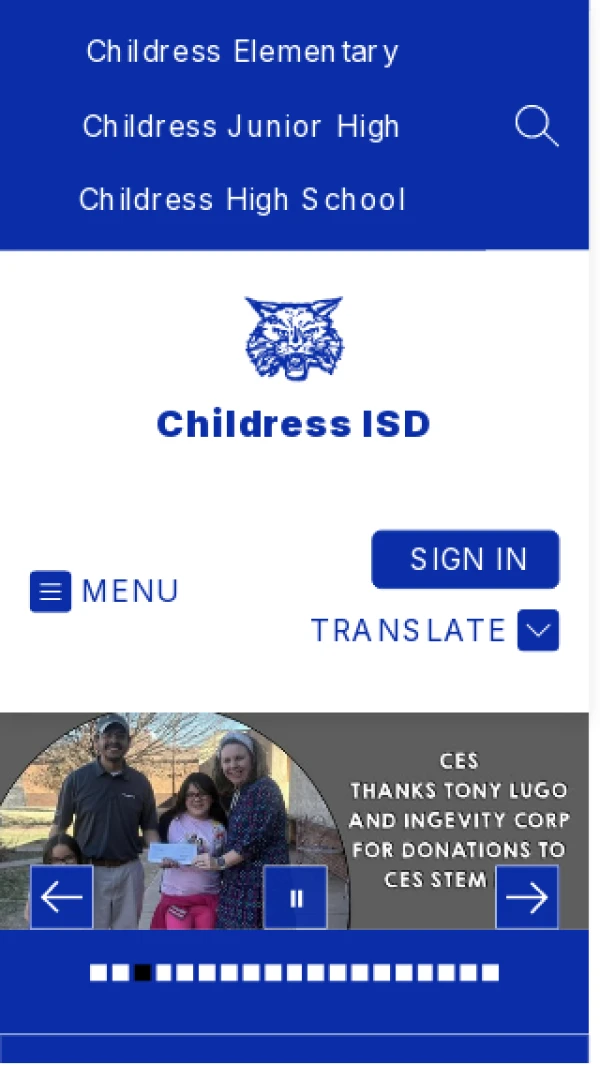600x1065 pixels.
Task: Show the previous slide with left arrow
Action: [62, 897]
